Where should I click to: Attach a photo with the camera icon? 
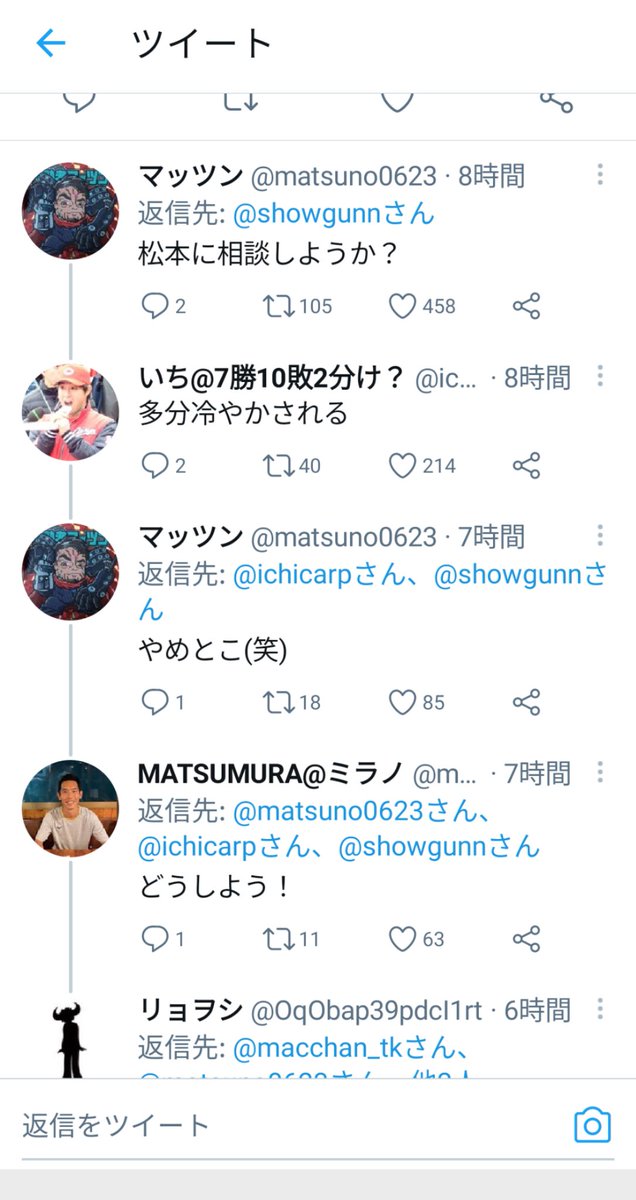[x=592, y=1126]
